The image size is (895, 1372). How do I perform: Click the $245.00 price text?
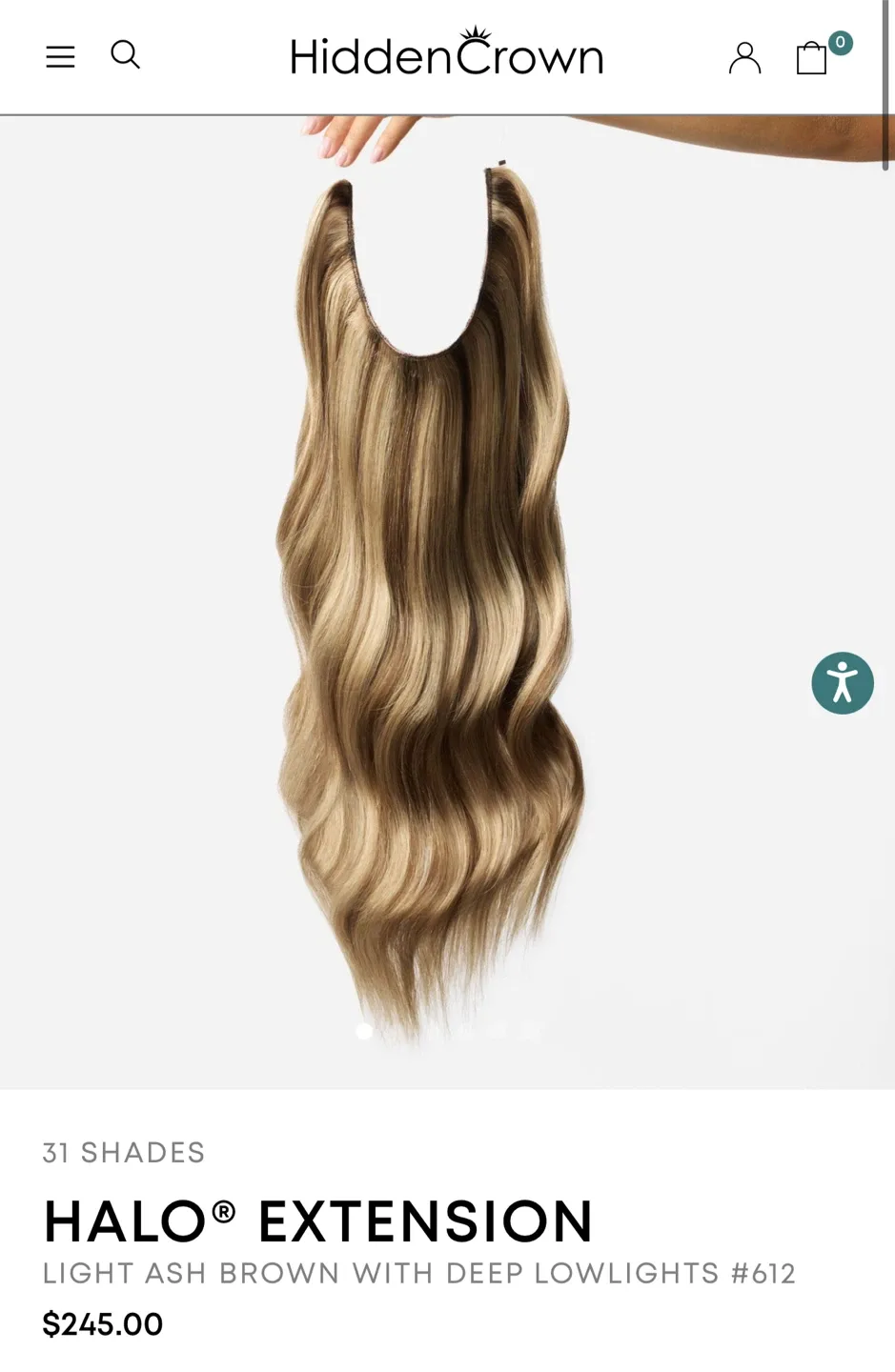click(102, 1323)
